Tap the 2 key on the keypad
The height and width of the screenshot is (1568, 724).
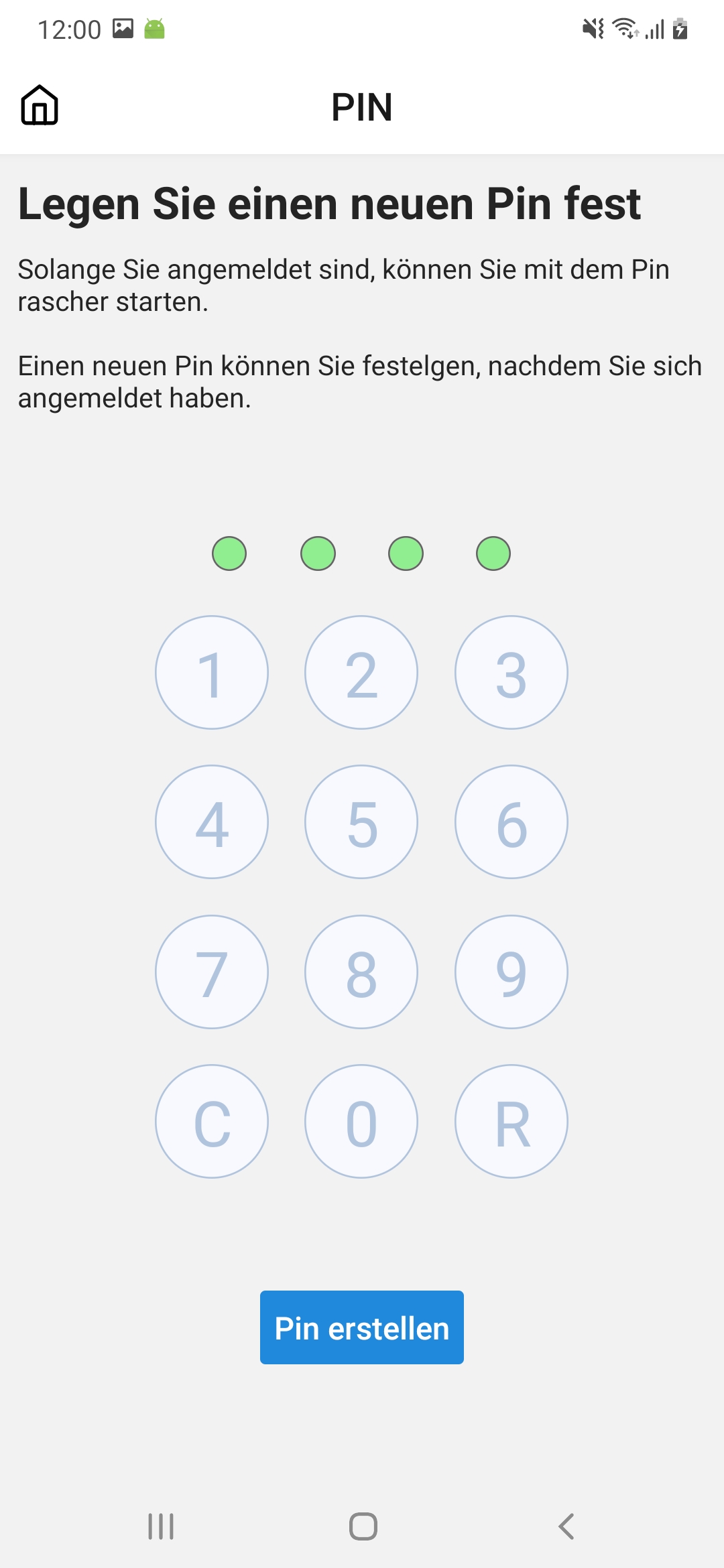click(361, 673)
